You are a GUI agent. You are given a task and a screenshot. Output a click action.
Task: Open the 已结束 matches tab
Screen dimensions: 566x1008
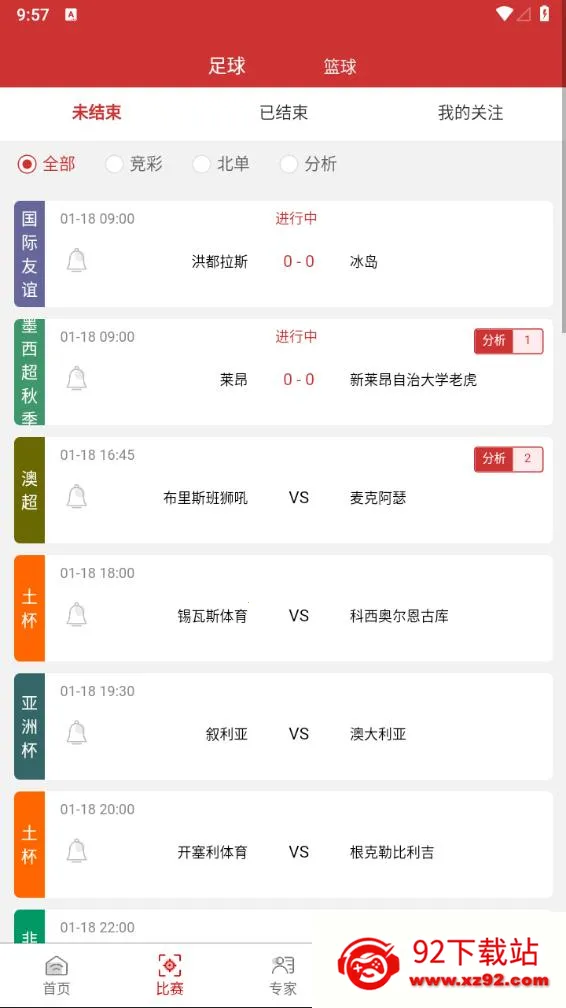[284, 112]
